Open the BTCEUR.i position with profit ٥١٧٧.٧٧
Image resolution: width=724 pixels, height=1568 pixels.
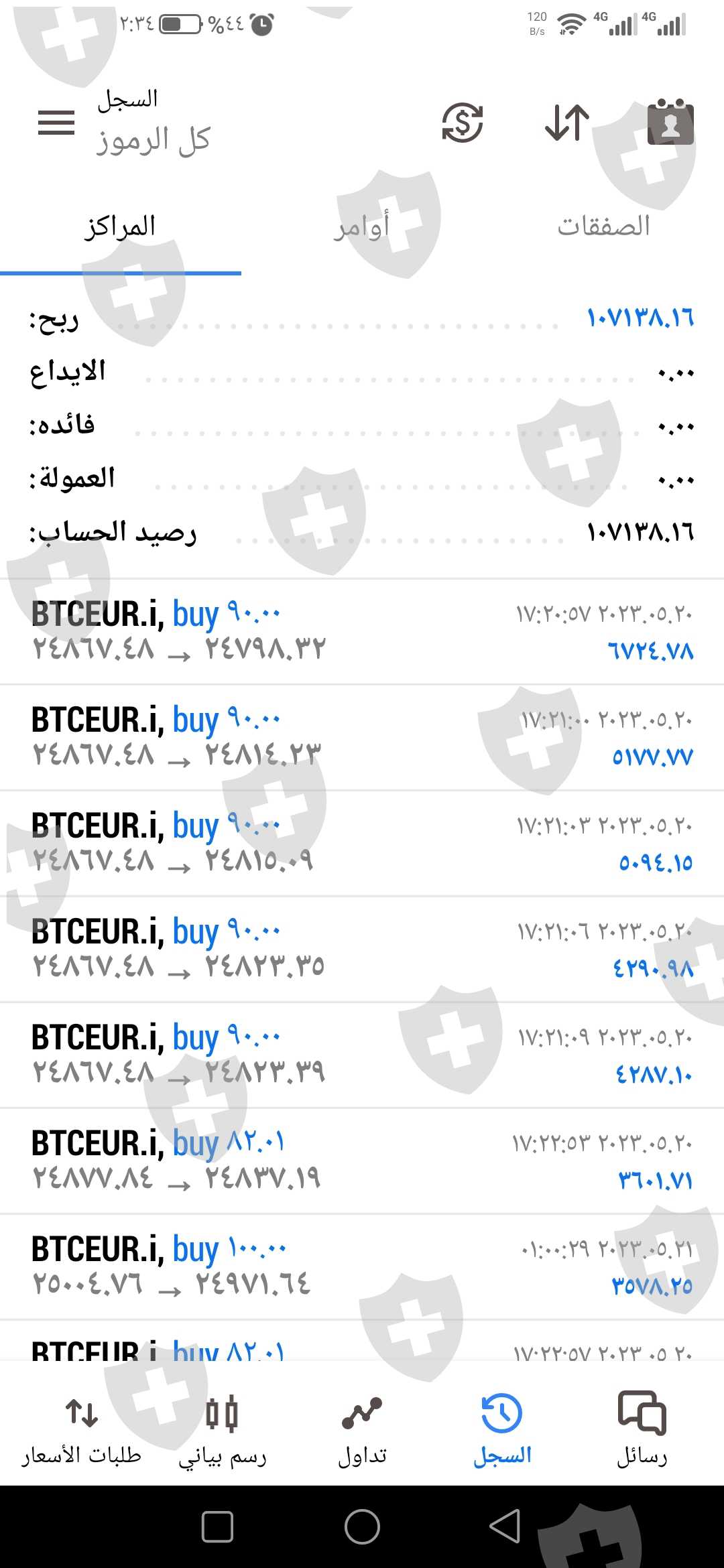(x=362, y=737)
